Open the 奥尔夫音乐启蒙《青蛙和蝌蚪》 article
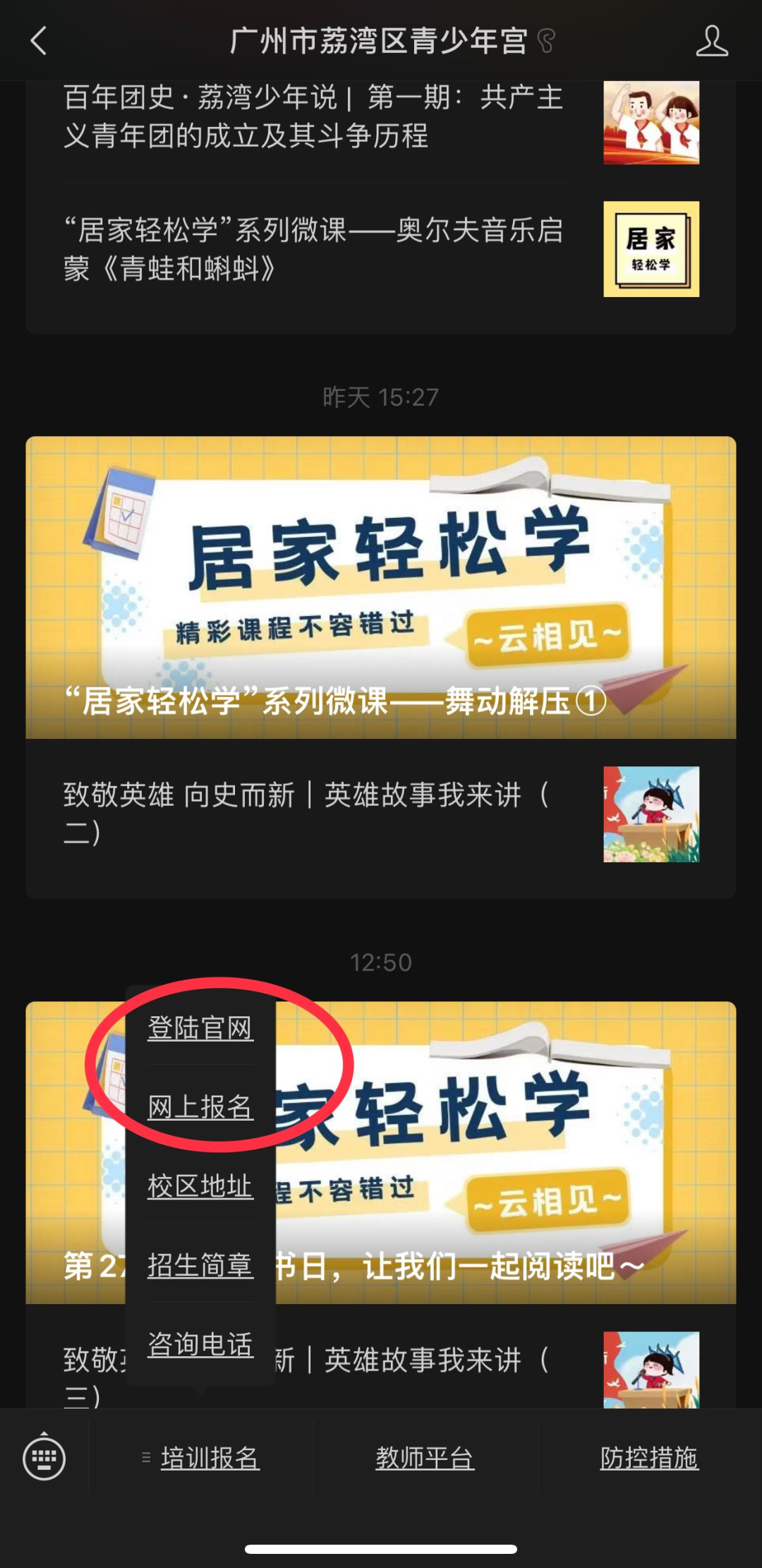Image resolution: width=762 pixels, height=1568 pixels. (314, 249)
